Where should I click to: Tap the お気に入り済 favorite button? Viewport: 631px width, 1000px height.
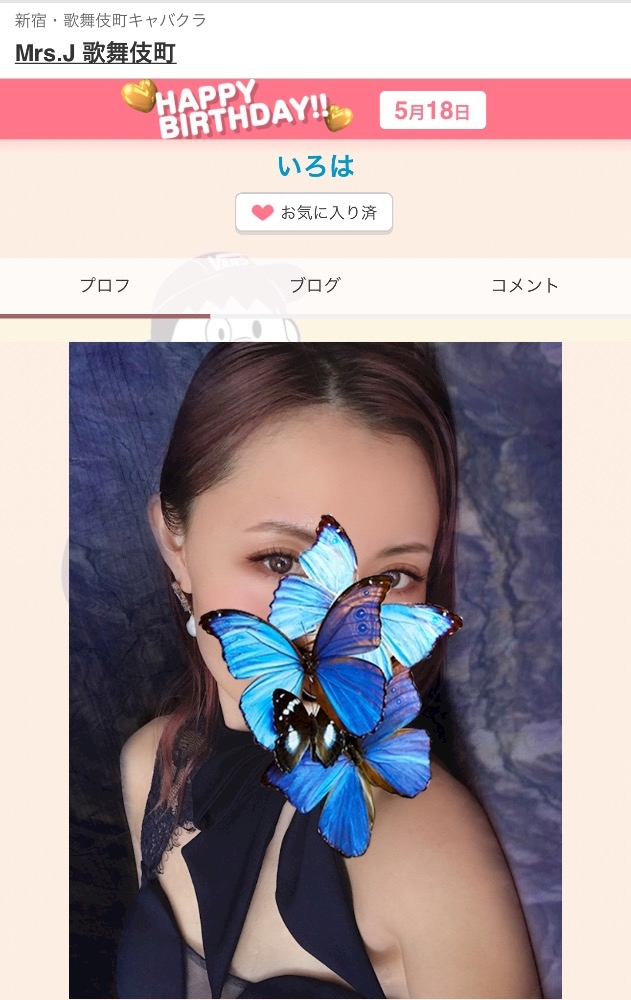(314, 212)
